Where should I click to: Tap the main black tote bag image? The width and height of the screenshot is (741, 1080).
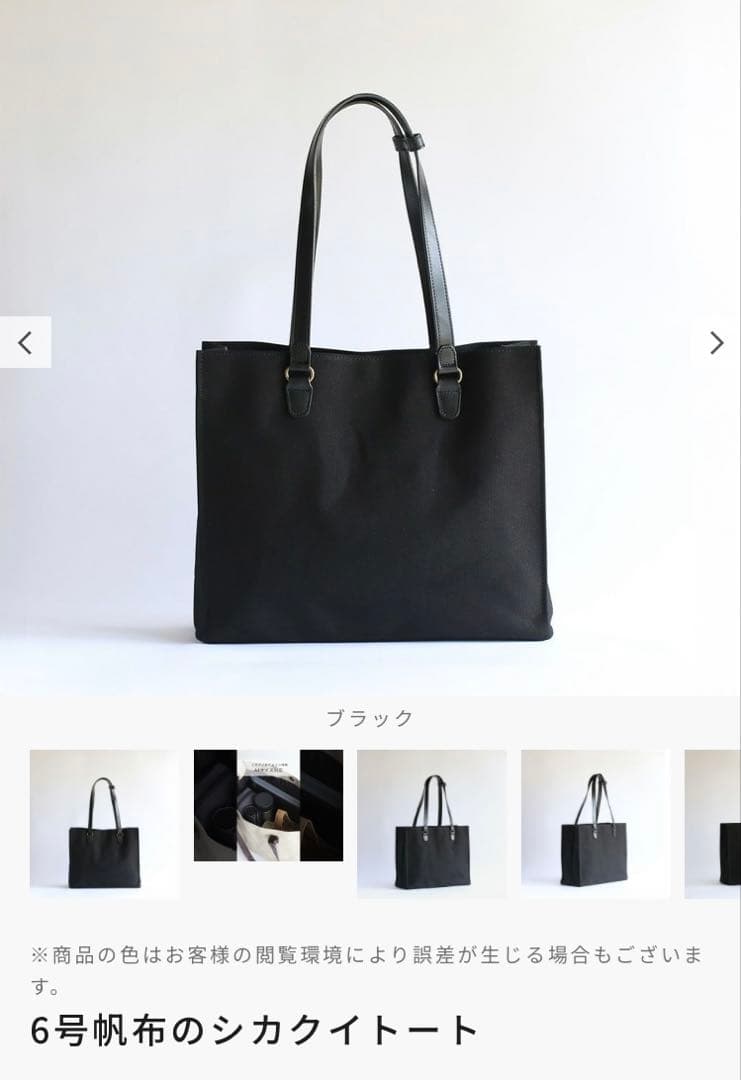372,400
